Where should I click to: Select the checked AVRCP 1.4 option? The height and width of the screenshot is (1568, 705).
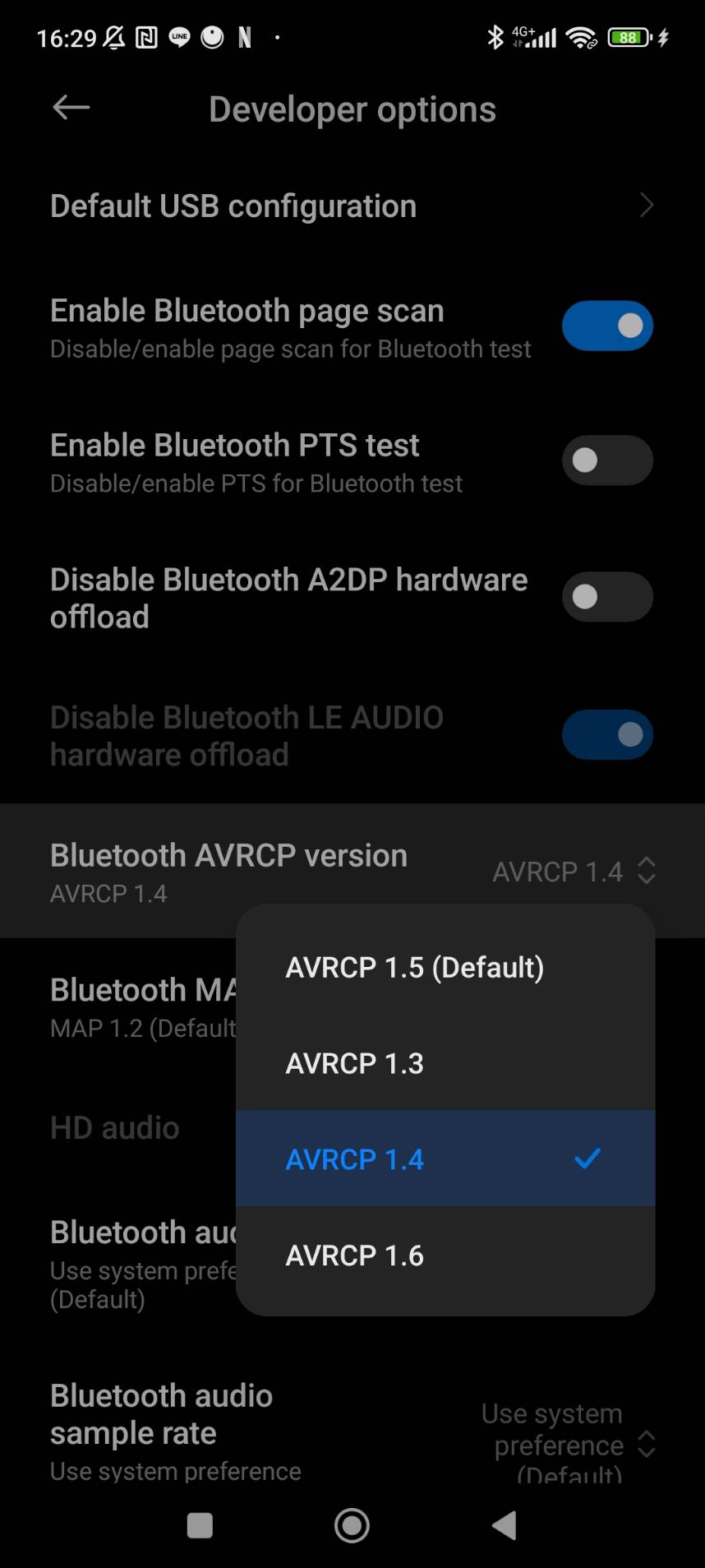pos(445,1159)
